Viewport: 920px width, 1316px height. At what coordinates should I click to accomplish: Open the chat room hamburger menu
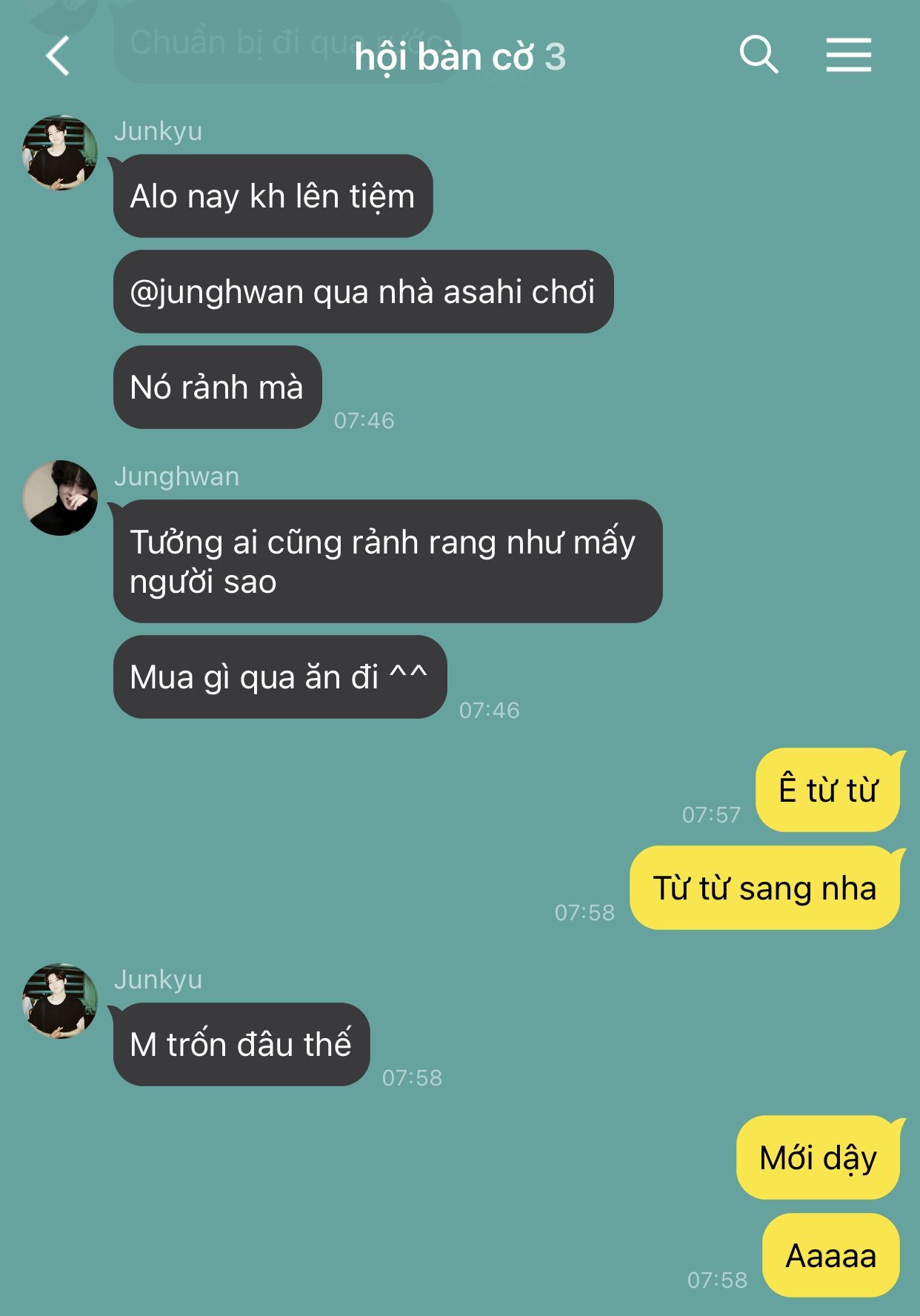848,56
